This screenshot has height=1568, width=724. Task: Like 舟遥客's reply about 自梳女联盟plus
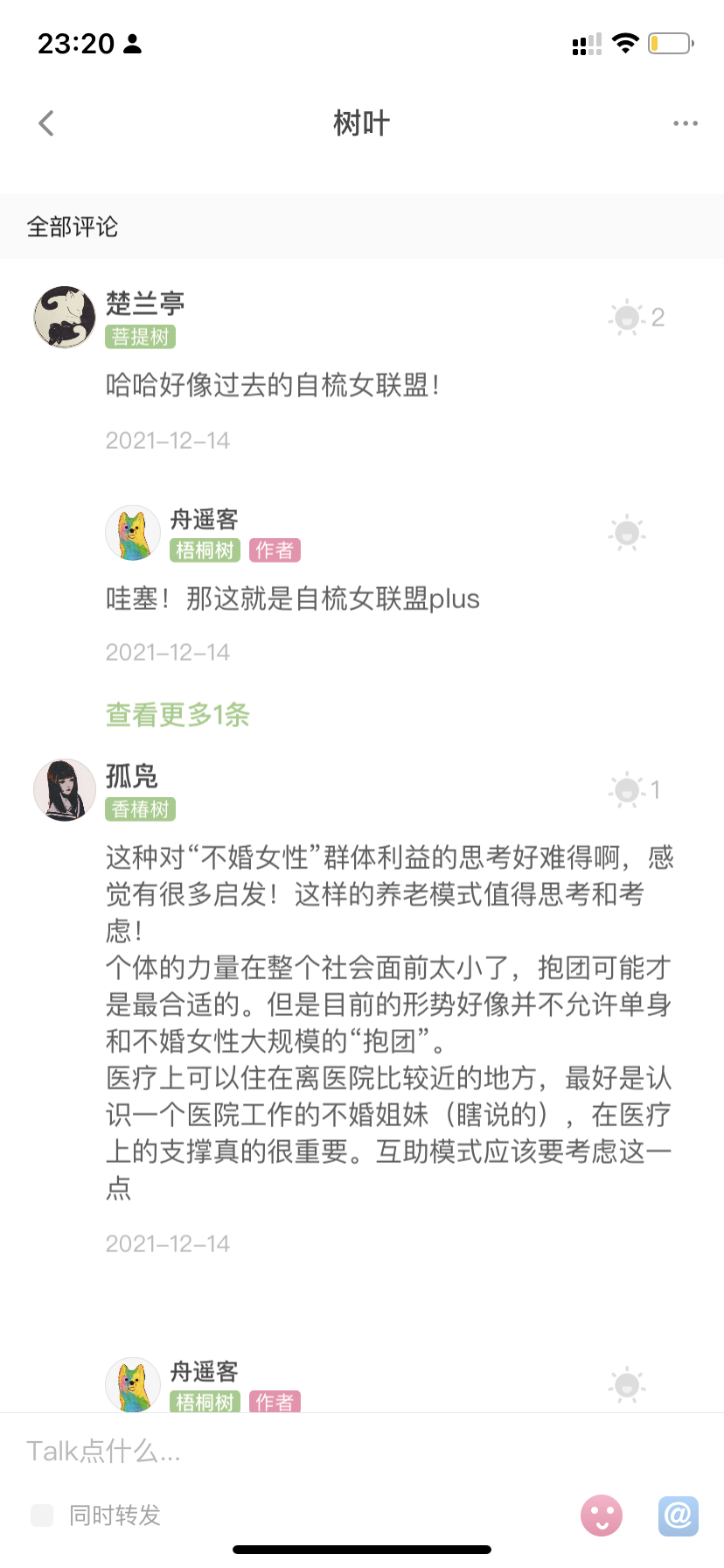(x=627, y=532)
